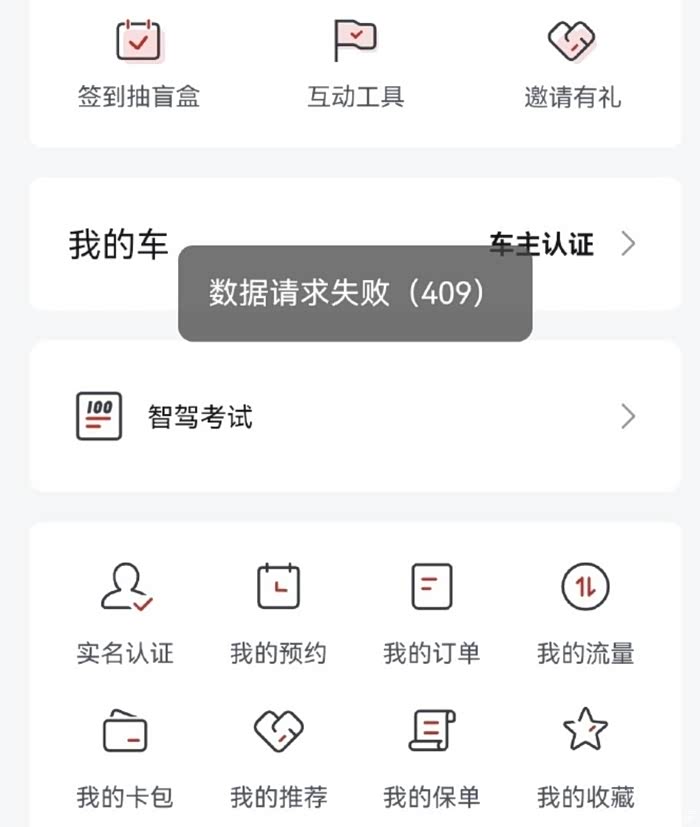View 我的预约
Viewport: 700px width, 827px height.
(x=278, y=610)
